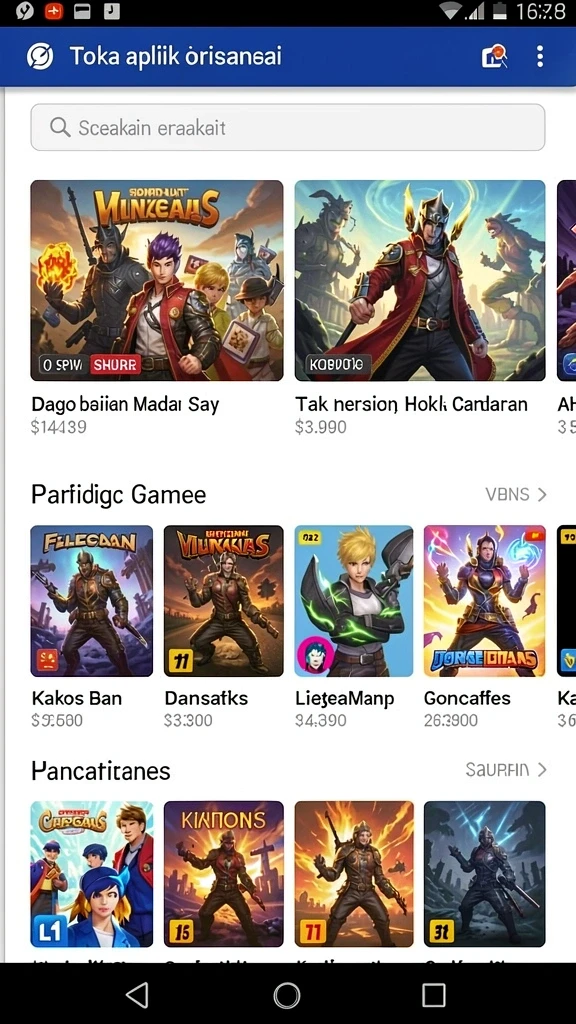
Task: Tap the round logo icon beside the title
Action: [39, 56]
